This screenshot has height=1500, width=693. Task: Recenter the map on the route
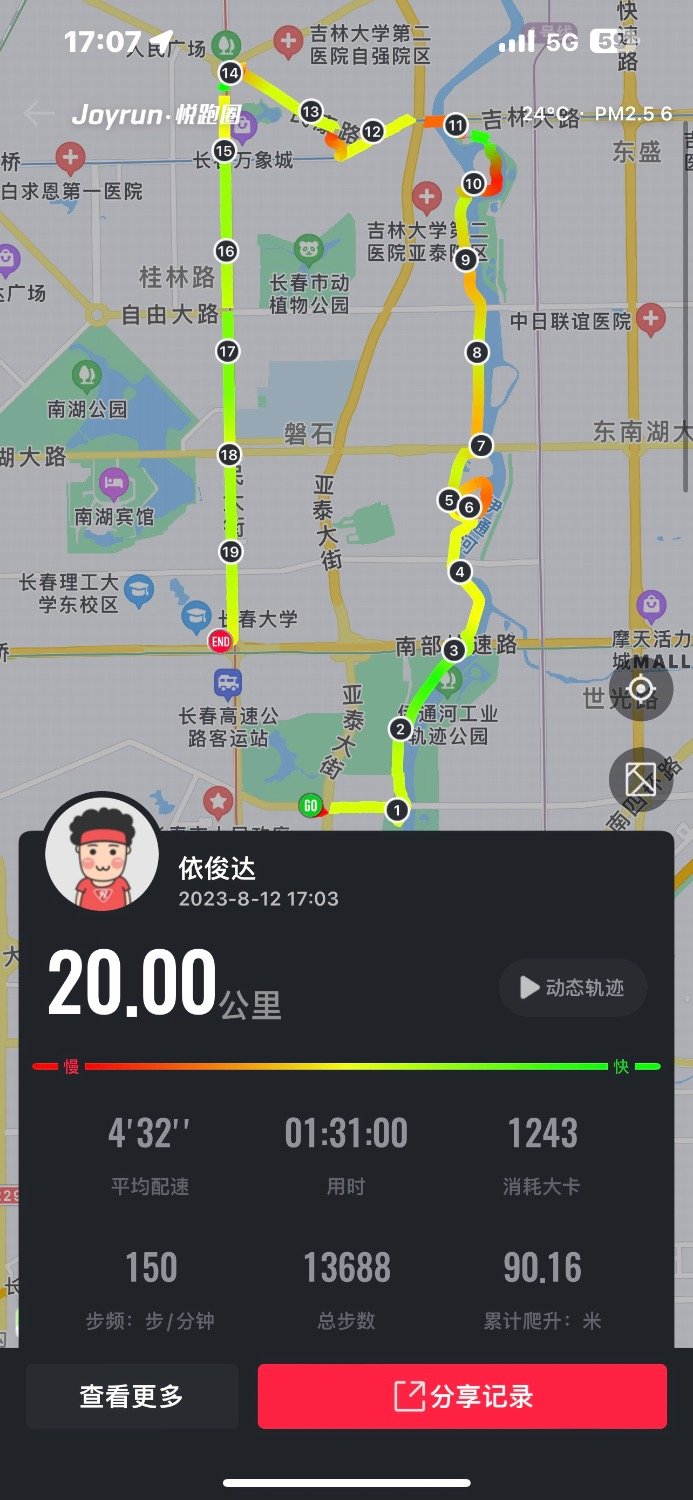640,690
